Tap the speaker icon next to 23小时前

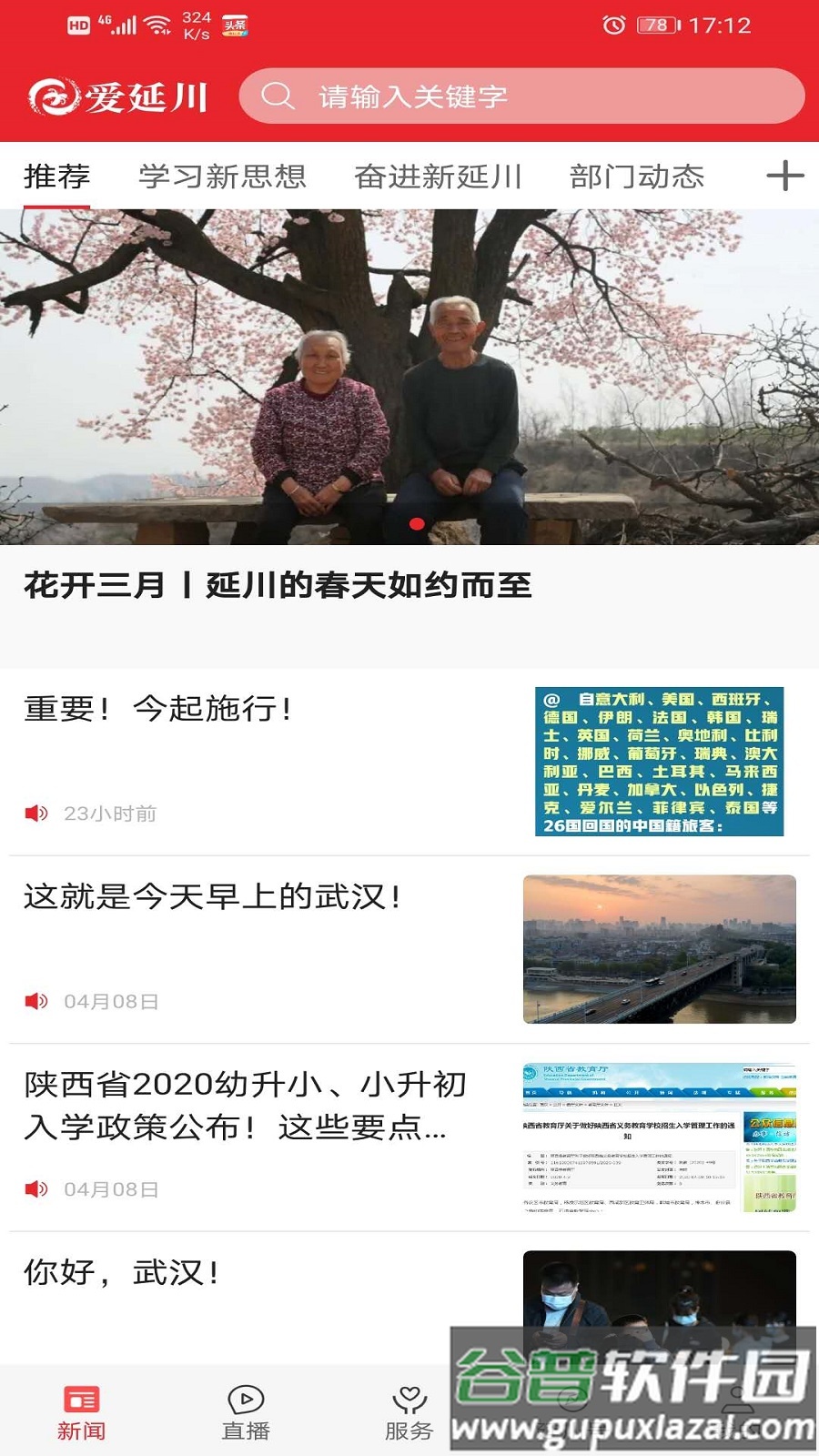click(36, 814)
